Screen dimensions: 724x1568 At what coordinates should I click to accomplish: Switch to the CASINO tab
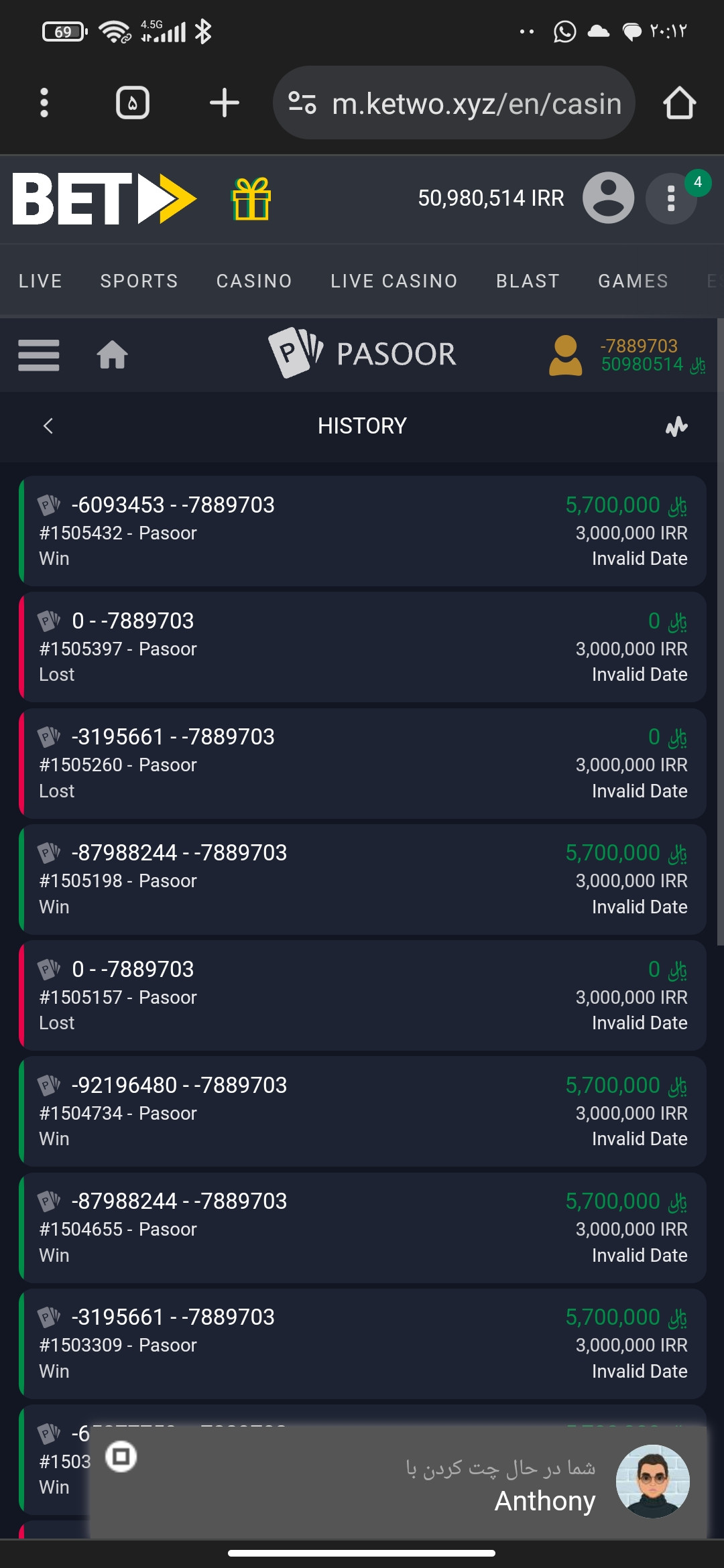[255, 281]
